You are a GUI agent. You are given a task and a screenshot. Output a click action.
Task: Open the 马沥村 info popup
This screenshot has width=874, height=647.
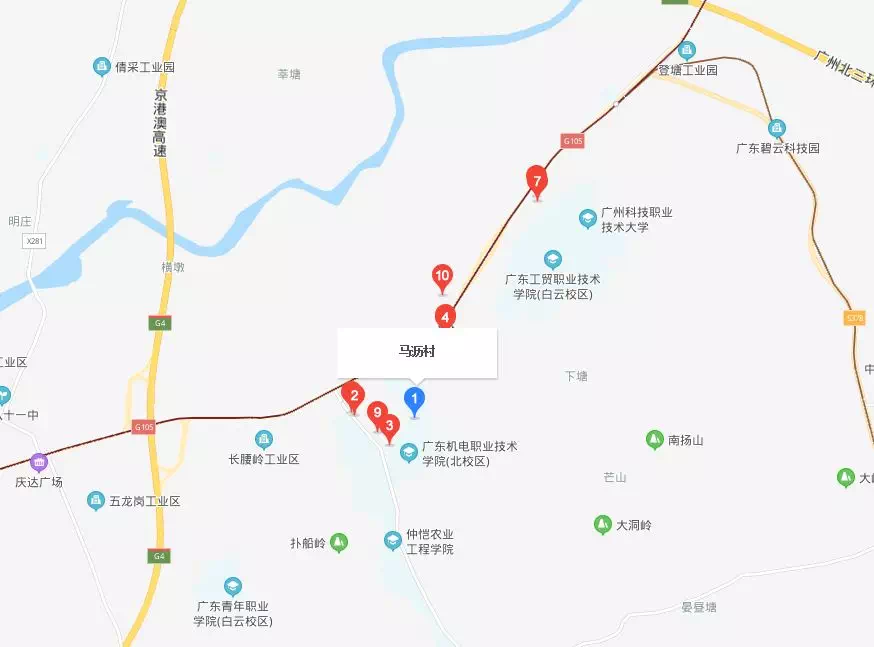coord(417,352)
